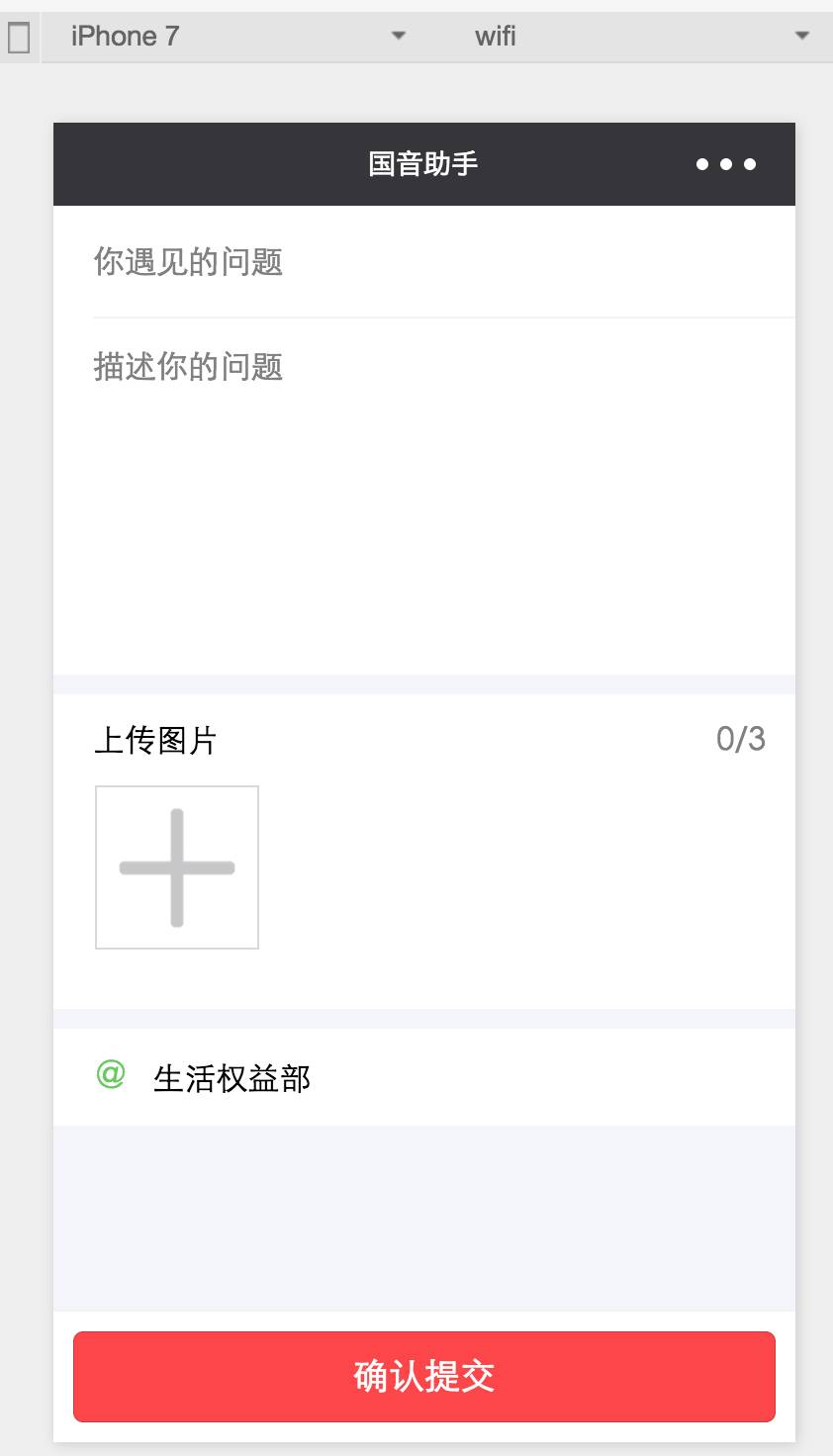This screenshot has height=1456, width=833.
Task: Open the three-dot menu in the title bar
Action: point(725,164)
